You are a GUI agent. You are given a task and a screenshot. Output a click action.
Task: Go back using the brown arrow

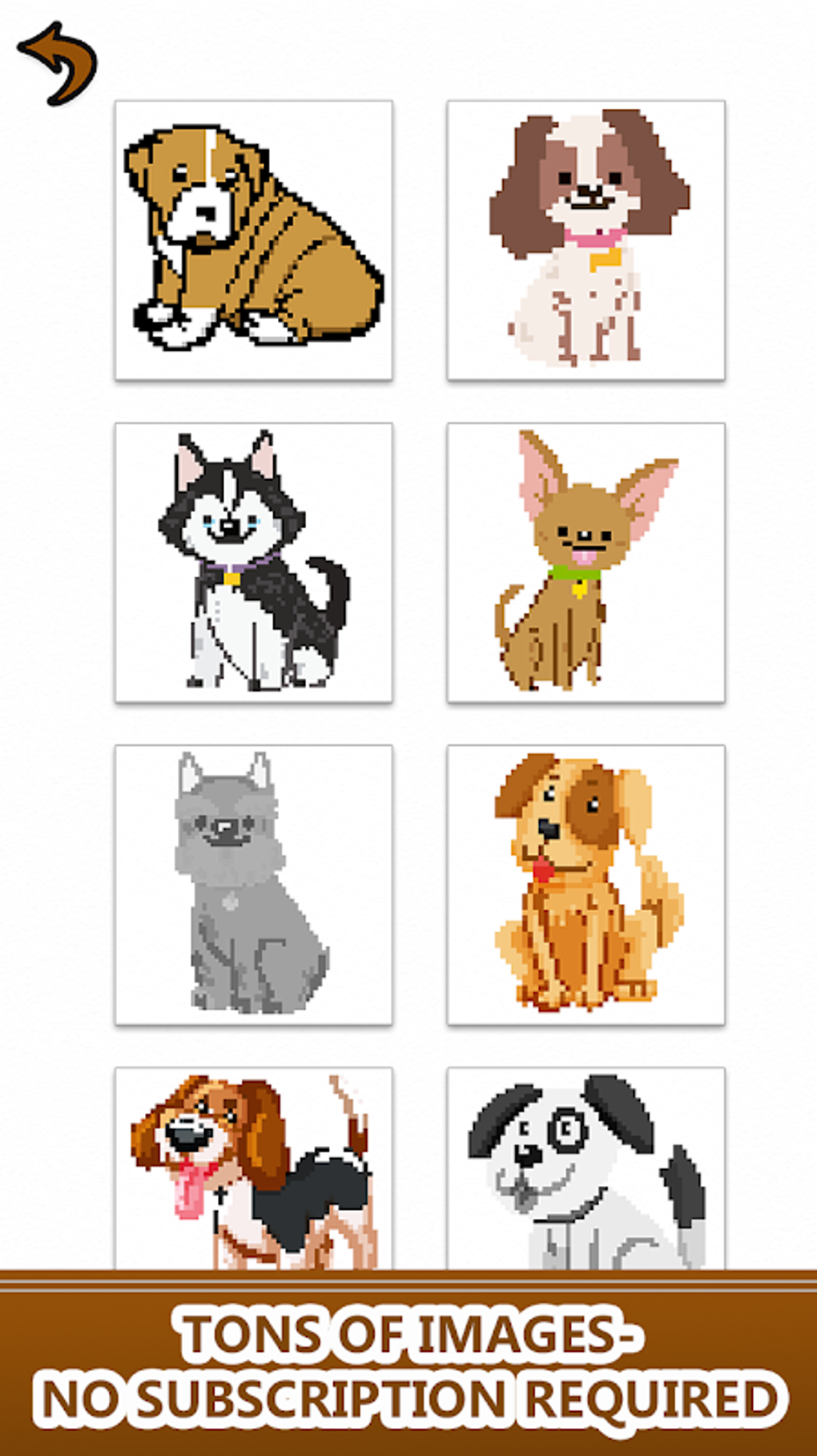coord(58,64)
